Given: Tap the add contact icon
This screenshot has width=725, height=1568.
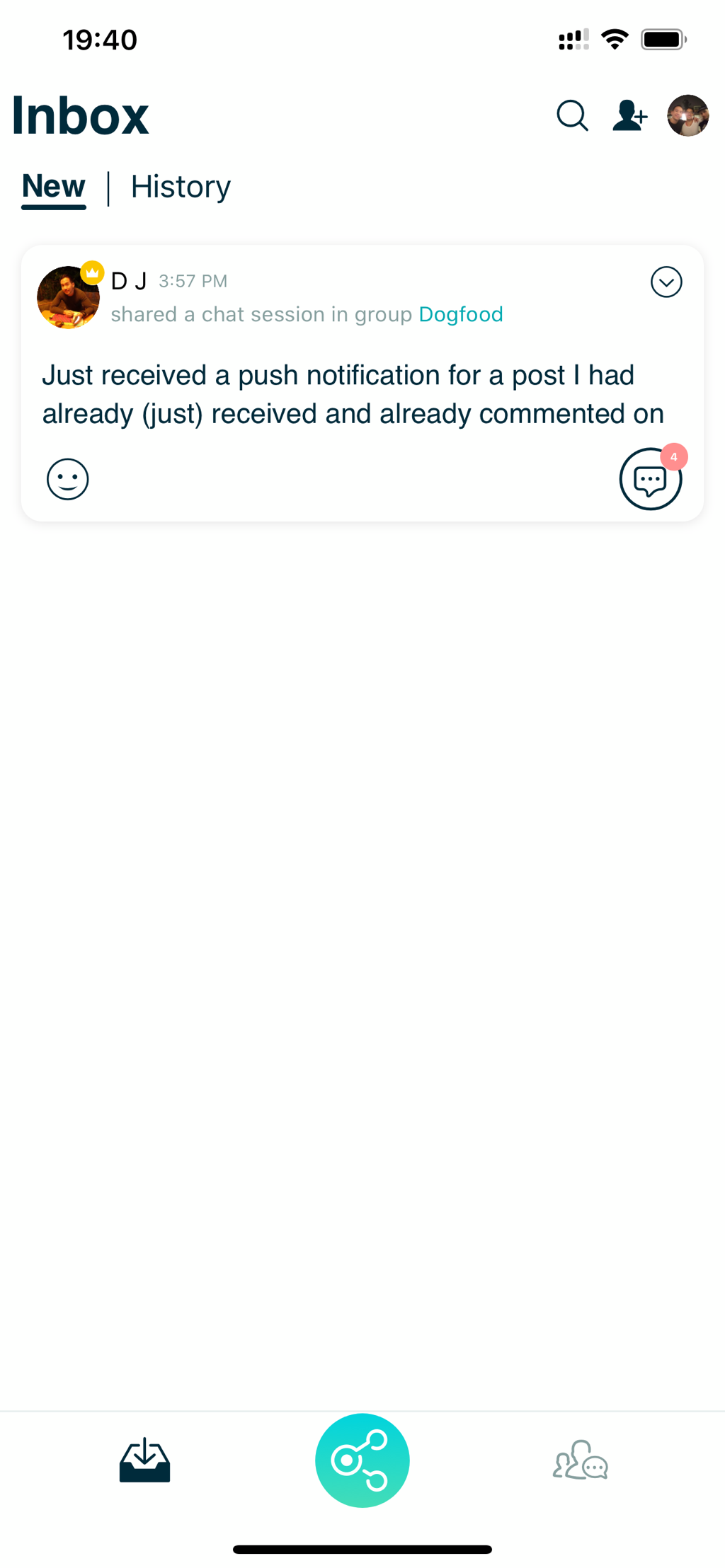Looking at the screenshot, I should (629, 116).
